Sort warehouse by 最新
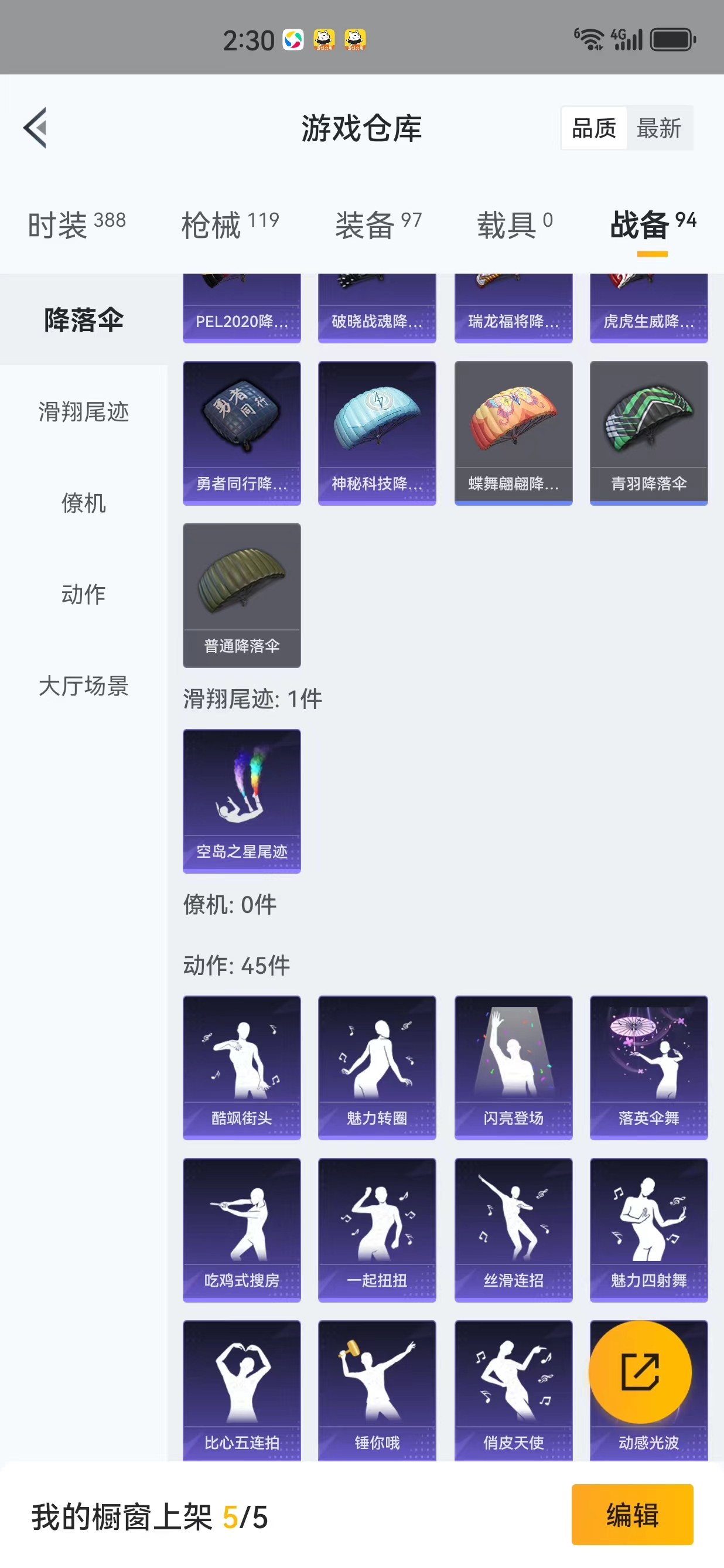 (x=659, y=128)
